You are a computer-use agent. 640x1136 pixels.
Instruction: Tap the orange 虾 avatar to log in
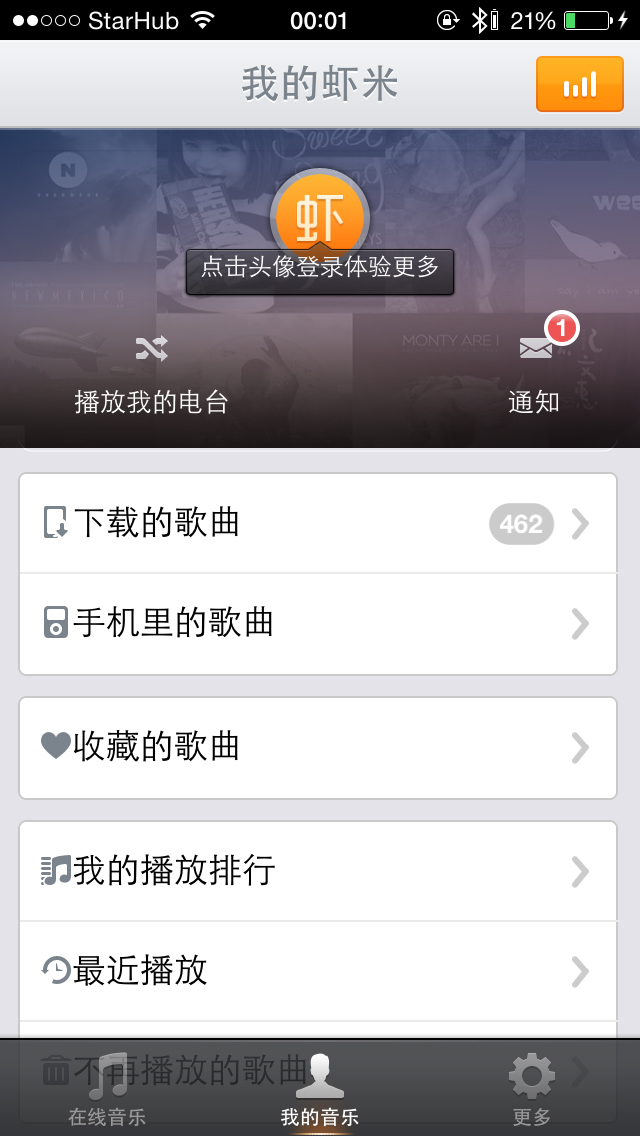[320, 212]
